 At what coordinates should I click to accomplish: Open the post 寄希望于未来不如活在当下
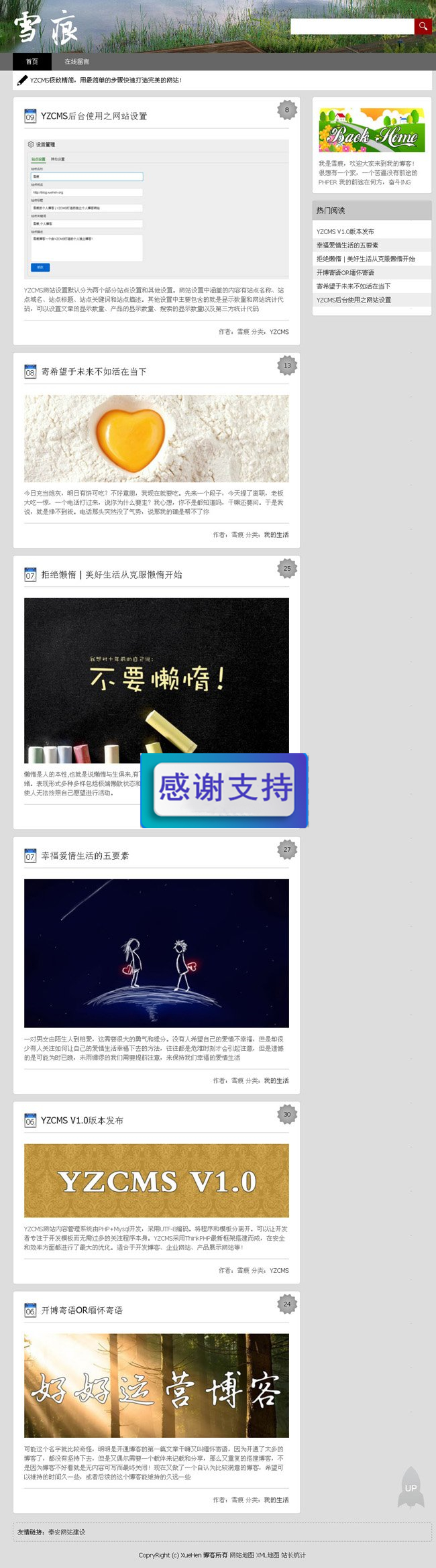(94, 372)
